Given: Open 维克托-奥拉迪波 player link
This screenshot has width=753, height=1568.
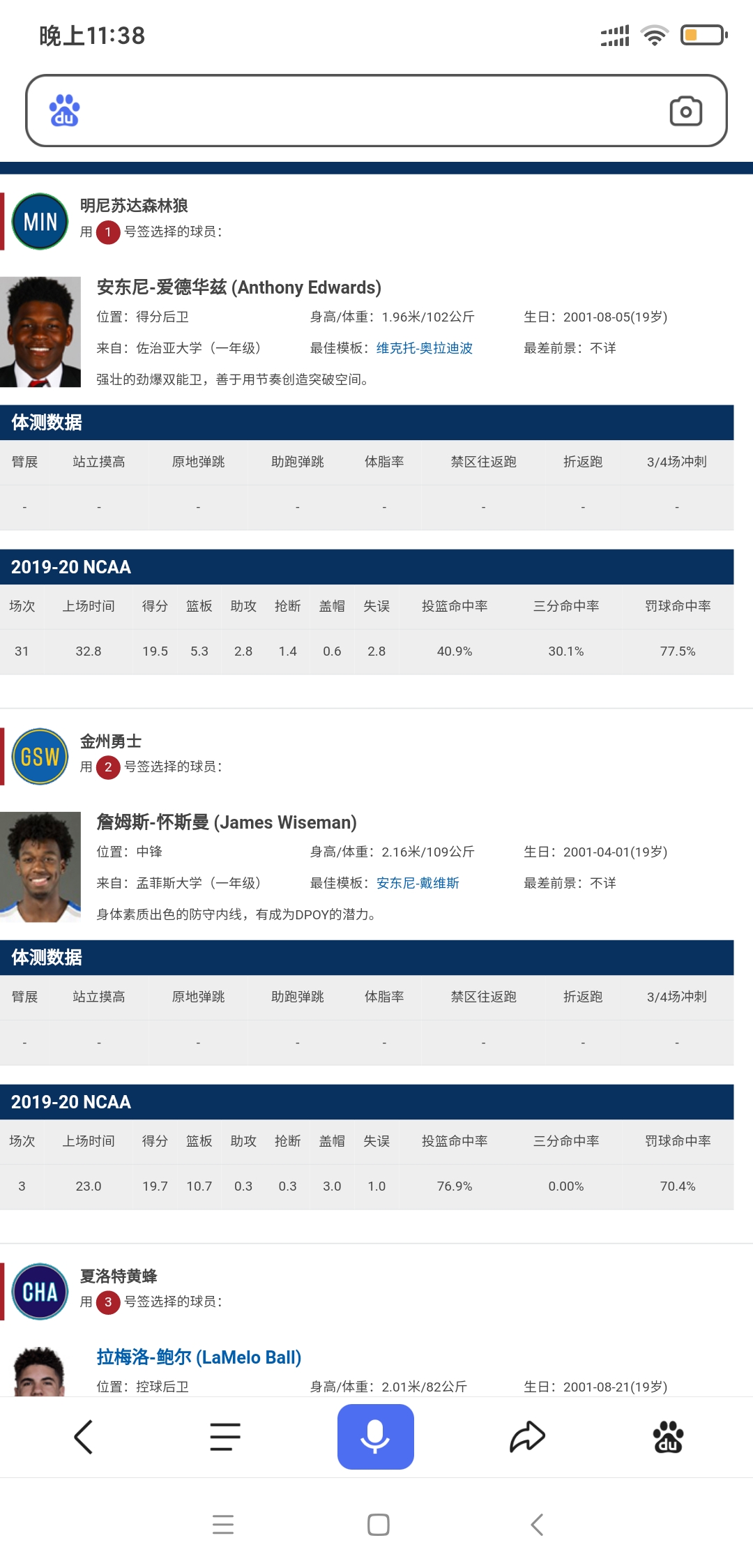Looking at the screenshot, I should coord(424,348).
